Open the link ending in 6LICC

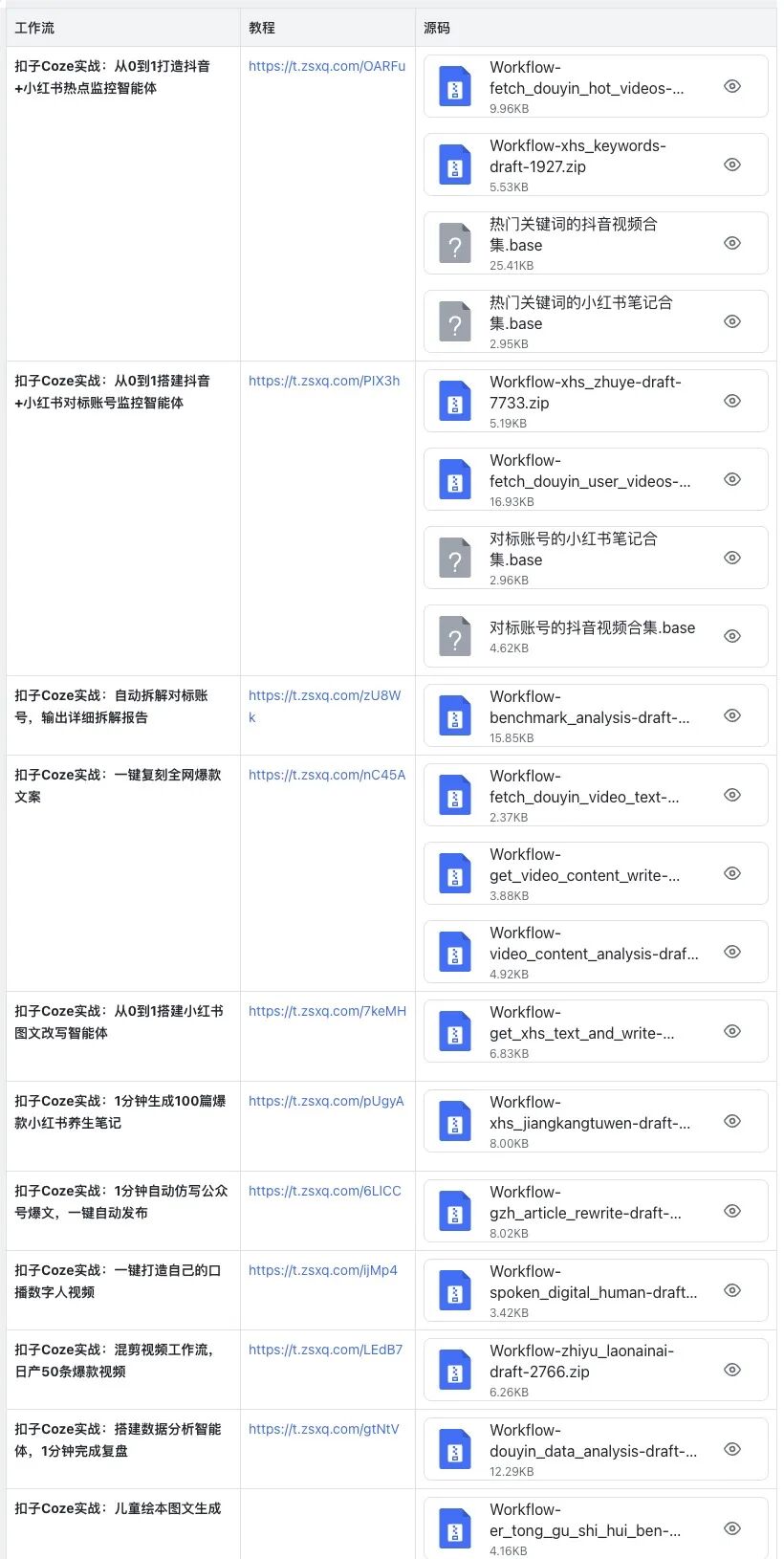click(x=325, y=1192)
